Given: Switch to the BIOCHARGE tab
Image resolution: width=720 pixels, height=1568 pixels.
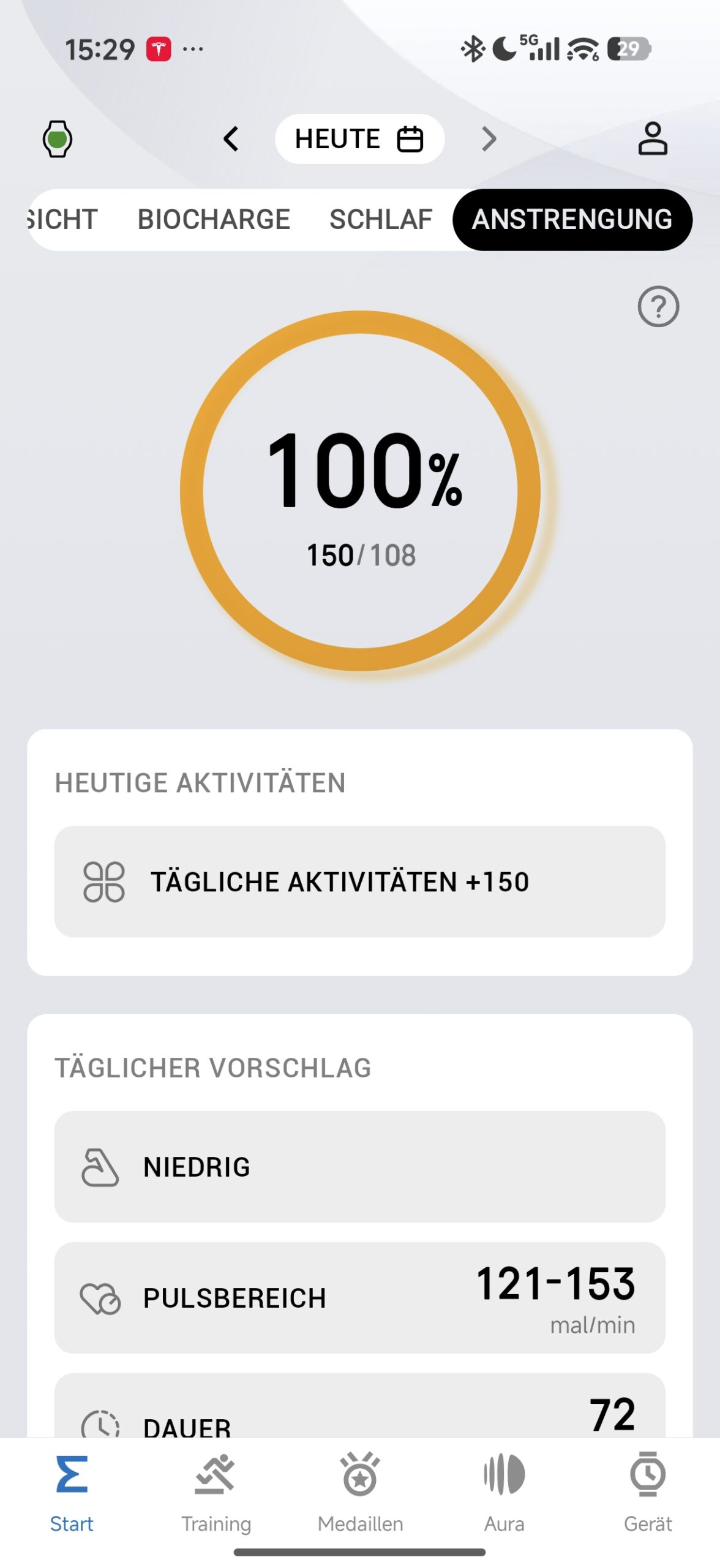Looking at the screenshot, I should click(214, 219).
